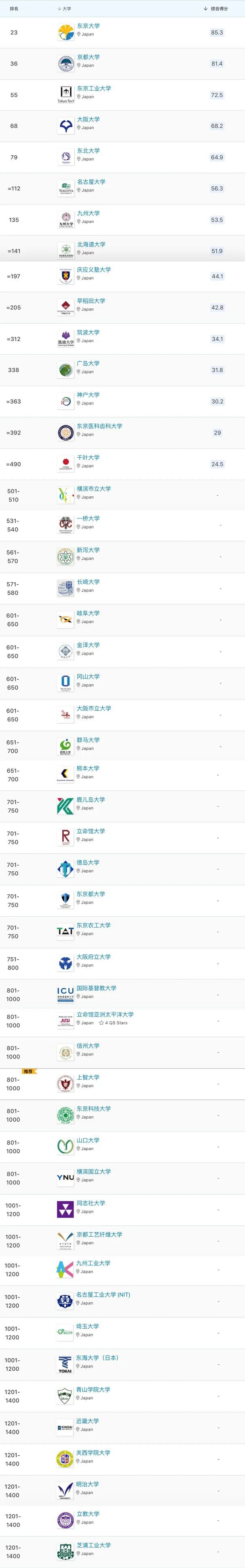
Task: Open 大阪大学 profile
Action: pos(89,119)
